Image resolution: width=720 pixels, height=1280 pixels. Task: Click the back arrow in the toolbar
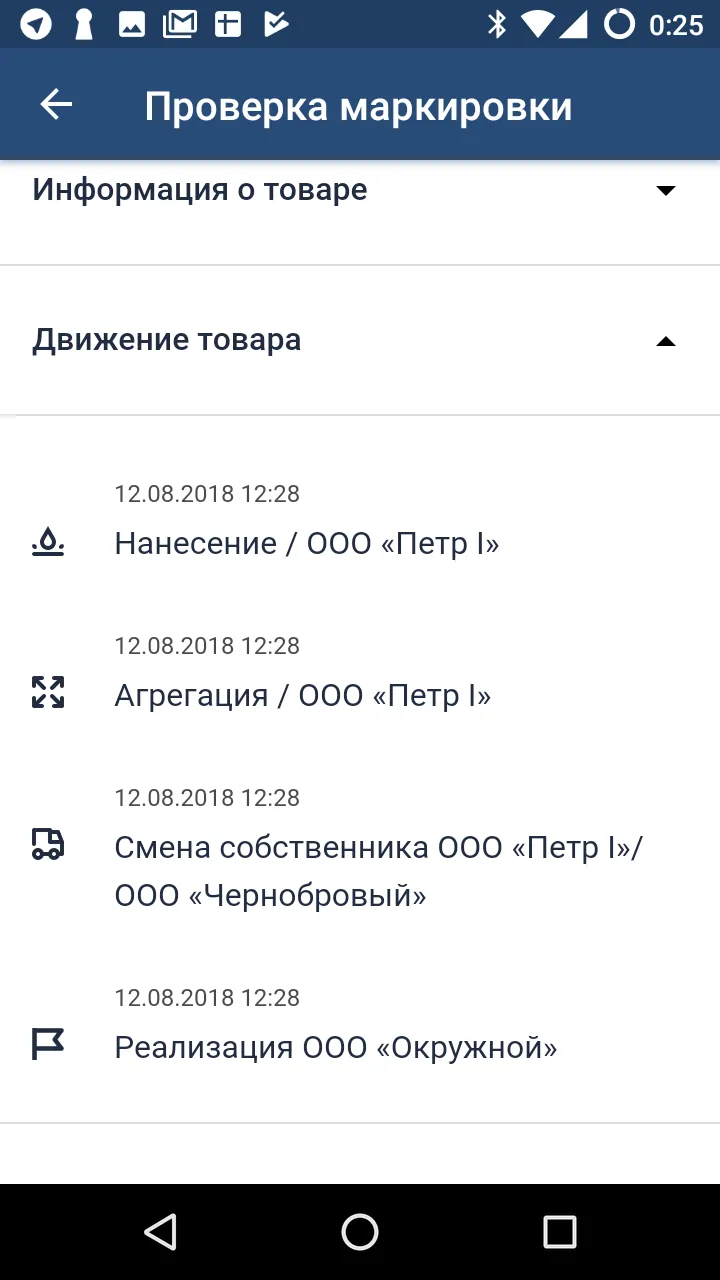pos(56,103)
